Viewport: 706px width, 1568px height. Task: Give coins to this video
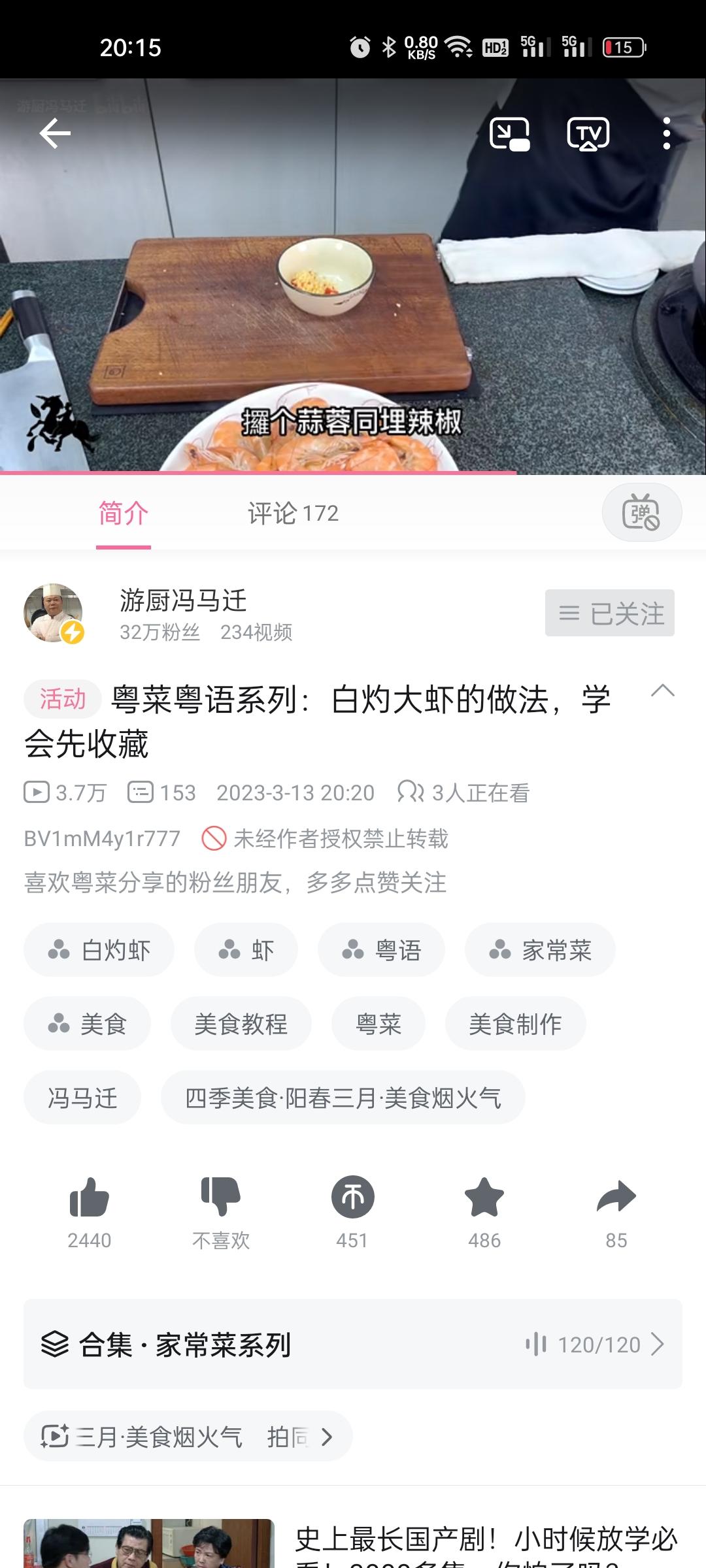click(x=353, y=1198)
